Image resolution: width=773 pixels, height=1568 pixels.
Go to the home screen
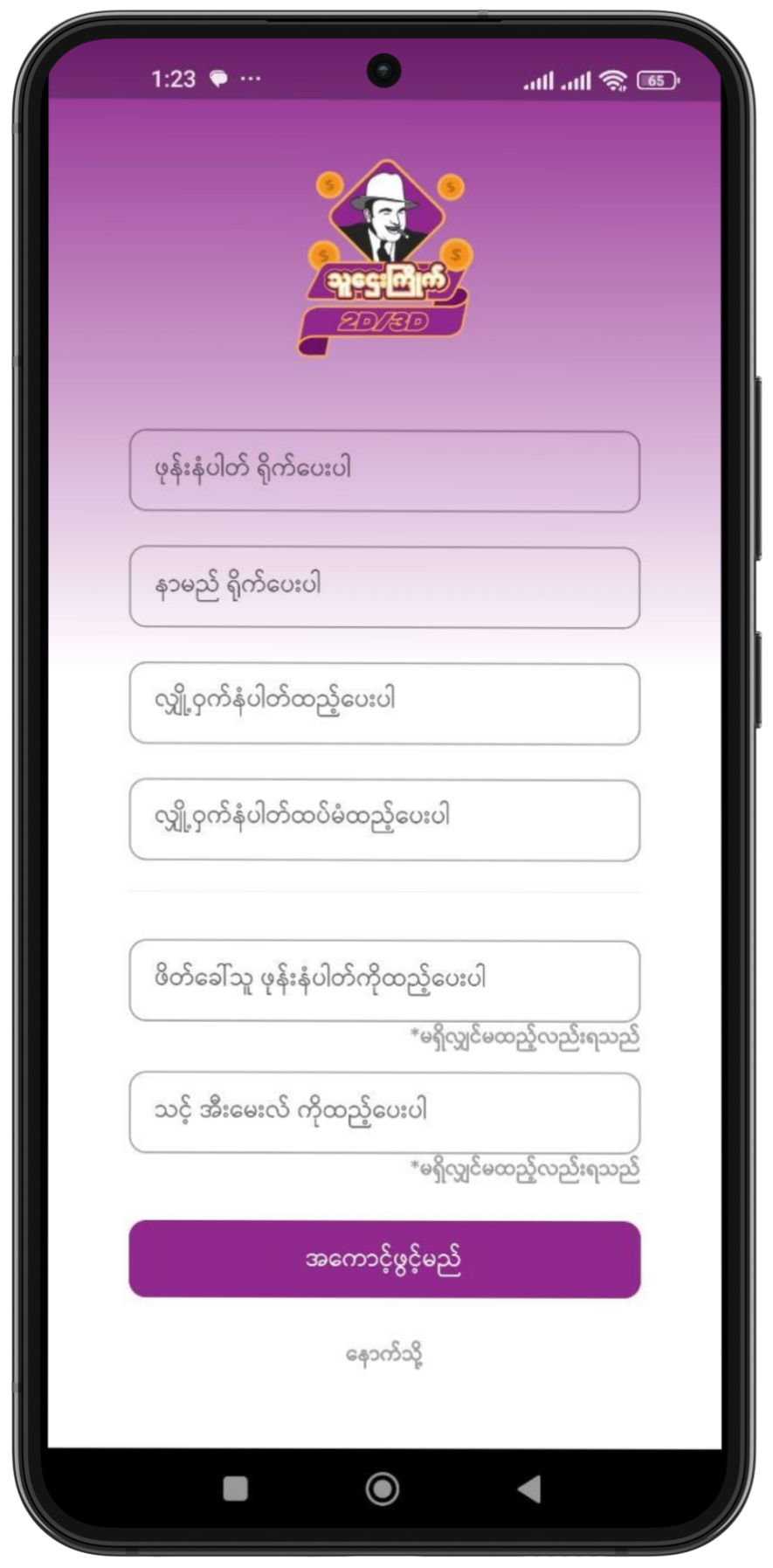tap(383, 1489)
